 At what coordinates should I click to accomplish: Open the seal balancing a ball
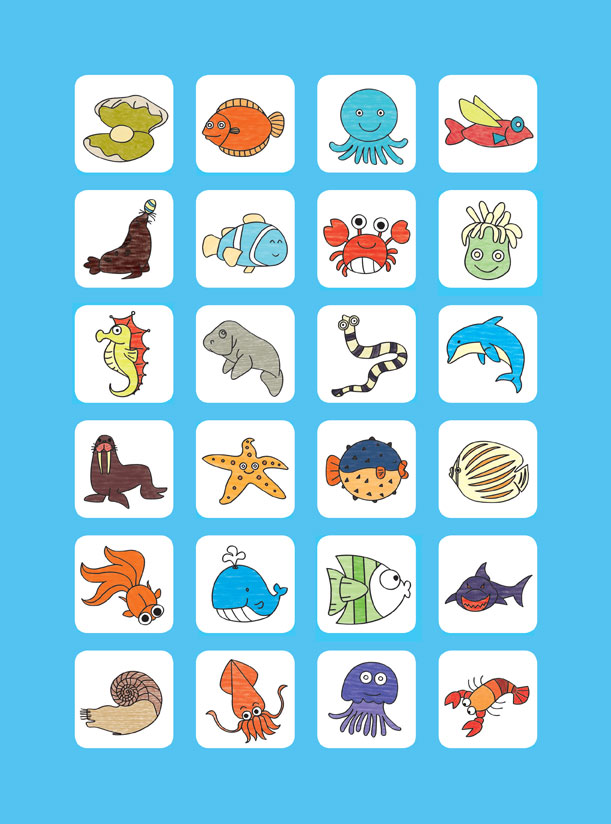pos(124,239)
